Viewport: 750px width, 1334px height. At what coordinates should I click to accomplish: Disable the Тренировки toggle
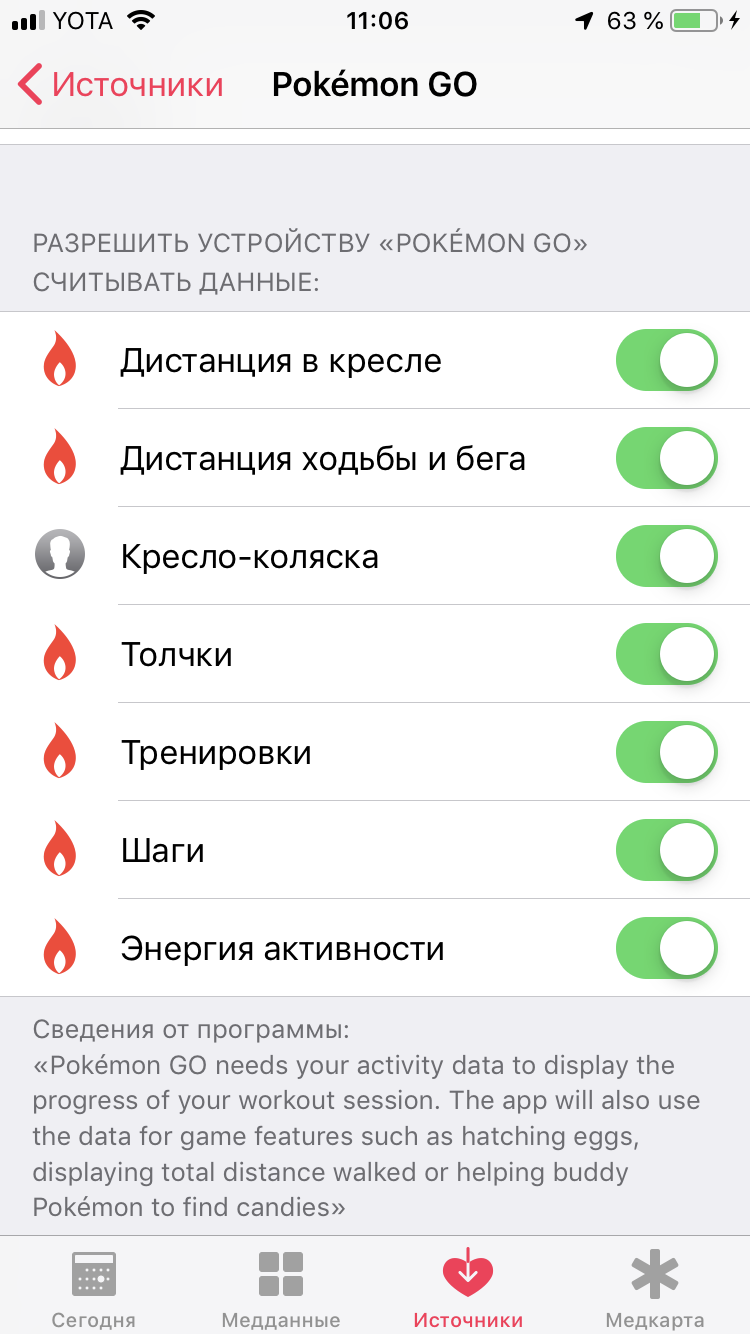pos(666,753)
